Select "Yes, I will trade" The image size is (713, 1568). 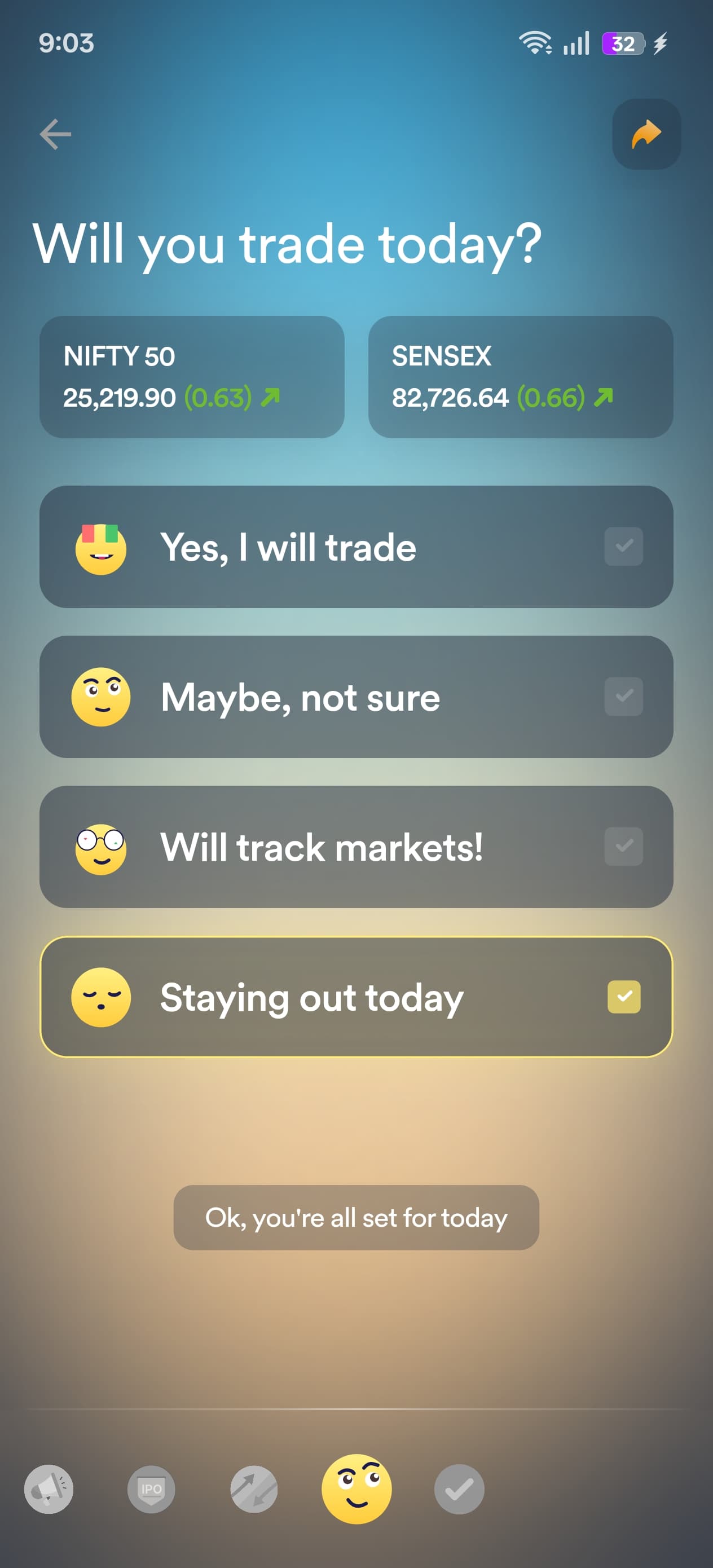point(356,547)
